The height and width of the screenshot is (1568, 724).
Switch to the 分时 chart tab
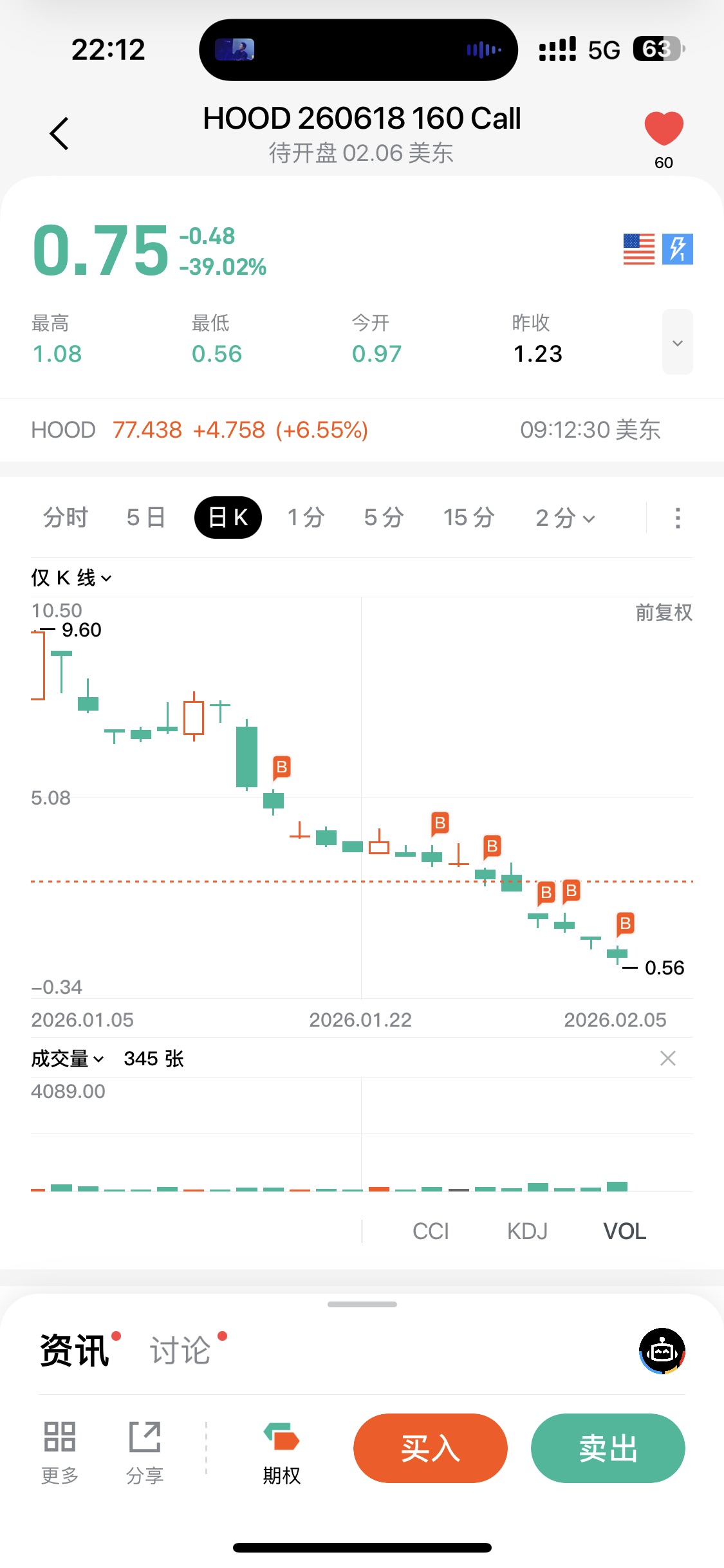pyautogui.click(x=66, y=518)
